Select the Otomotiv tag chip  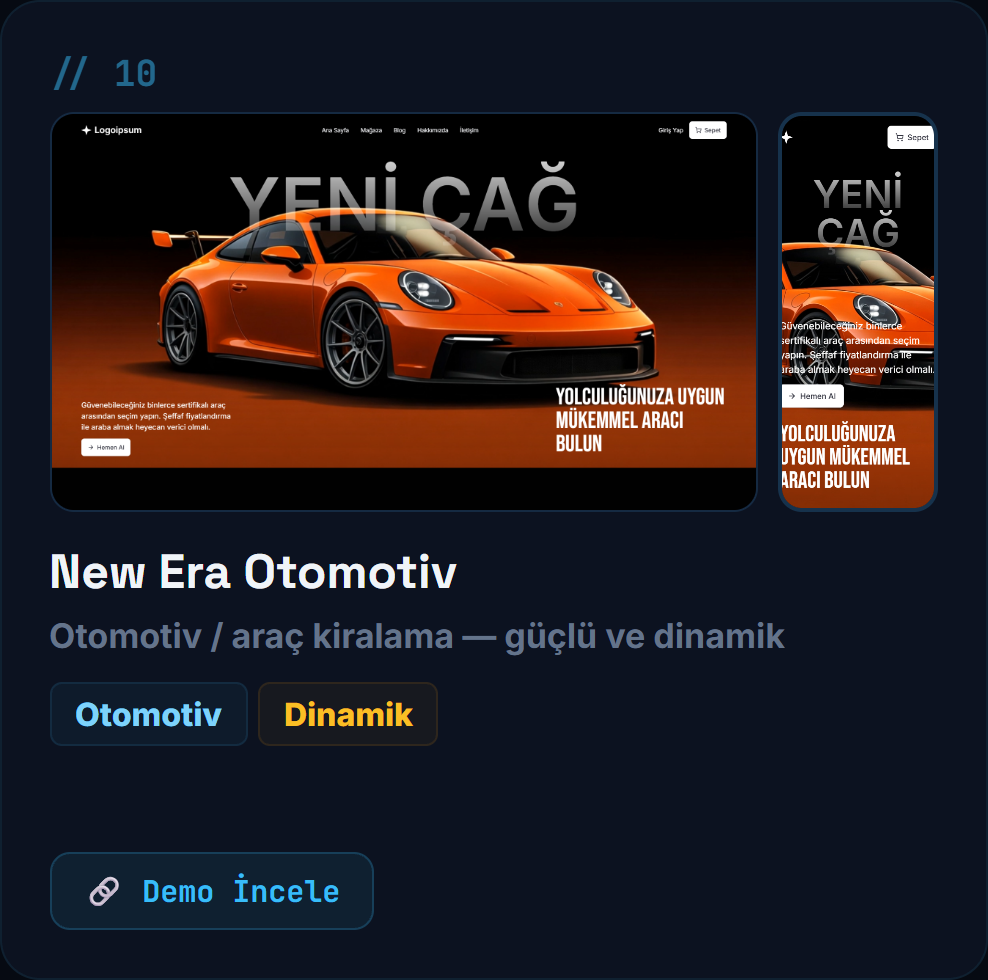pos(149,714)
